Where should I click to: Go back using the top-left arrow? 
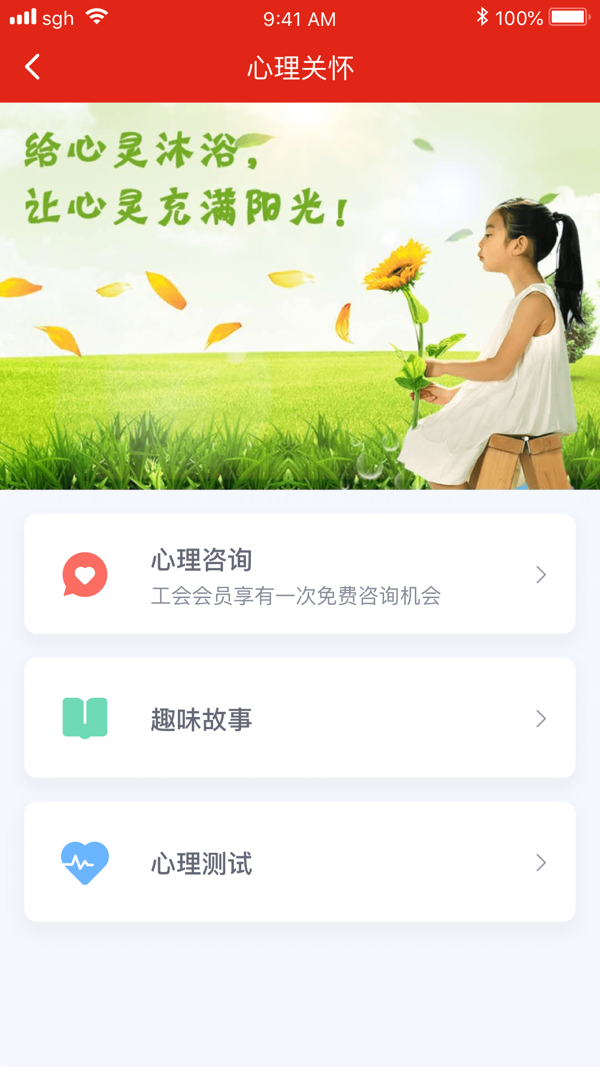click(x=33, y=67)
